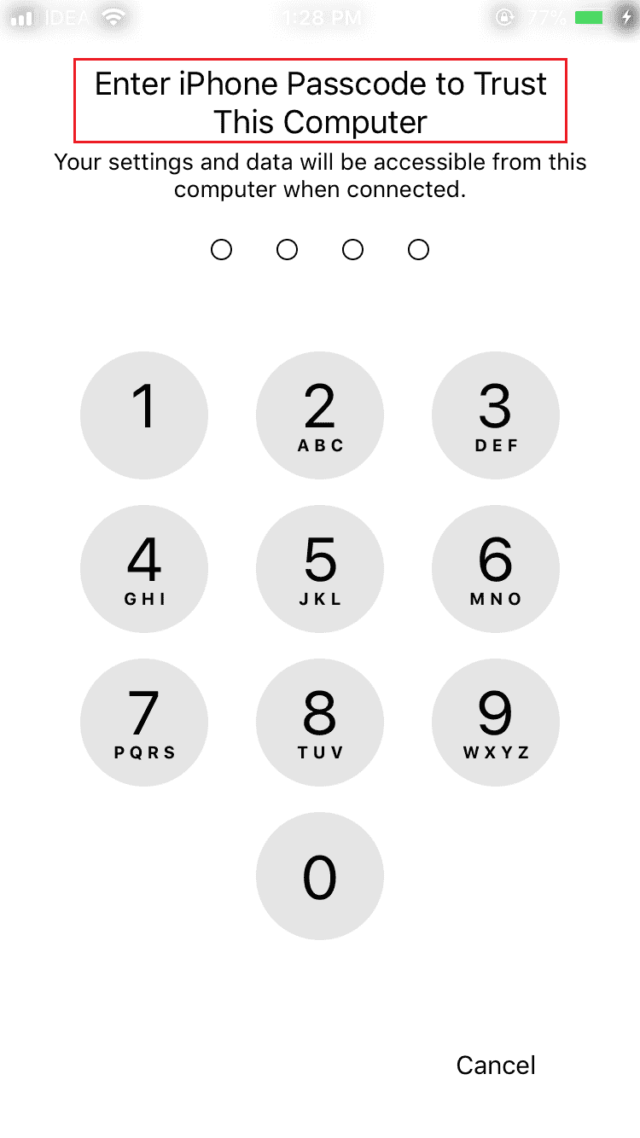Tap digit 1 on the passcode keypad
640x1138 pixels.
click(x=144, y=415)
